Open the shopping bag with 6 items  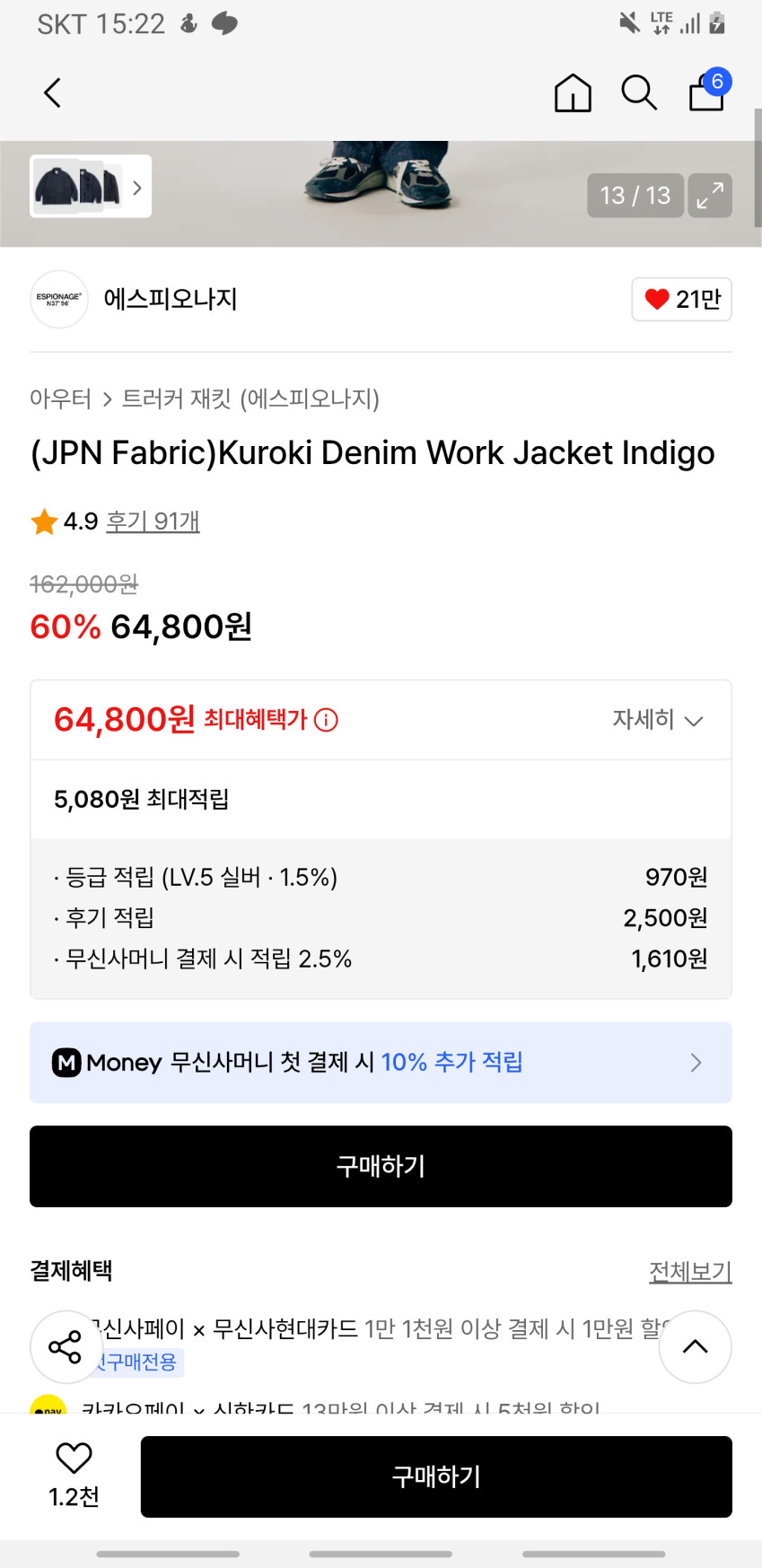point(707,92)
